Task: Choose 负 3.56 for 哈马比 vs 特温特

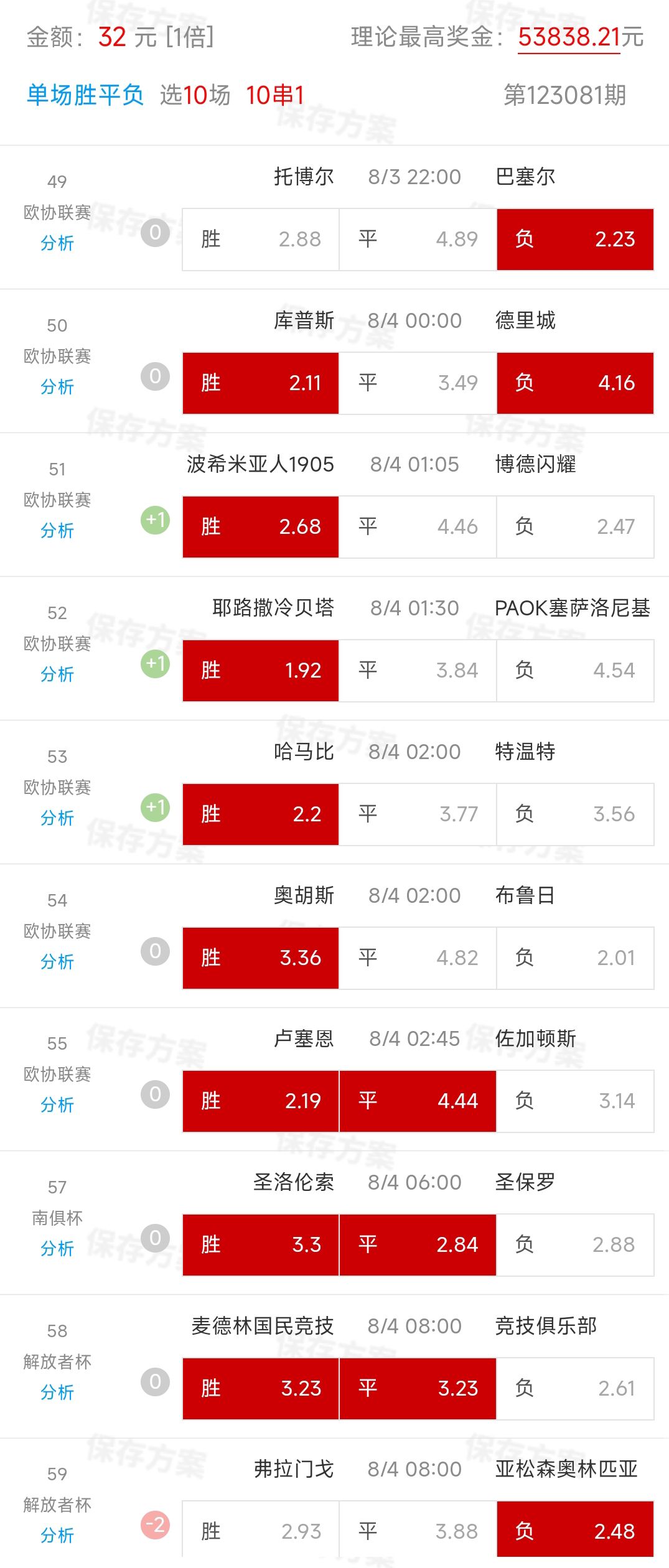Action: [575, 814]
